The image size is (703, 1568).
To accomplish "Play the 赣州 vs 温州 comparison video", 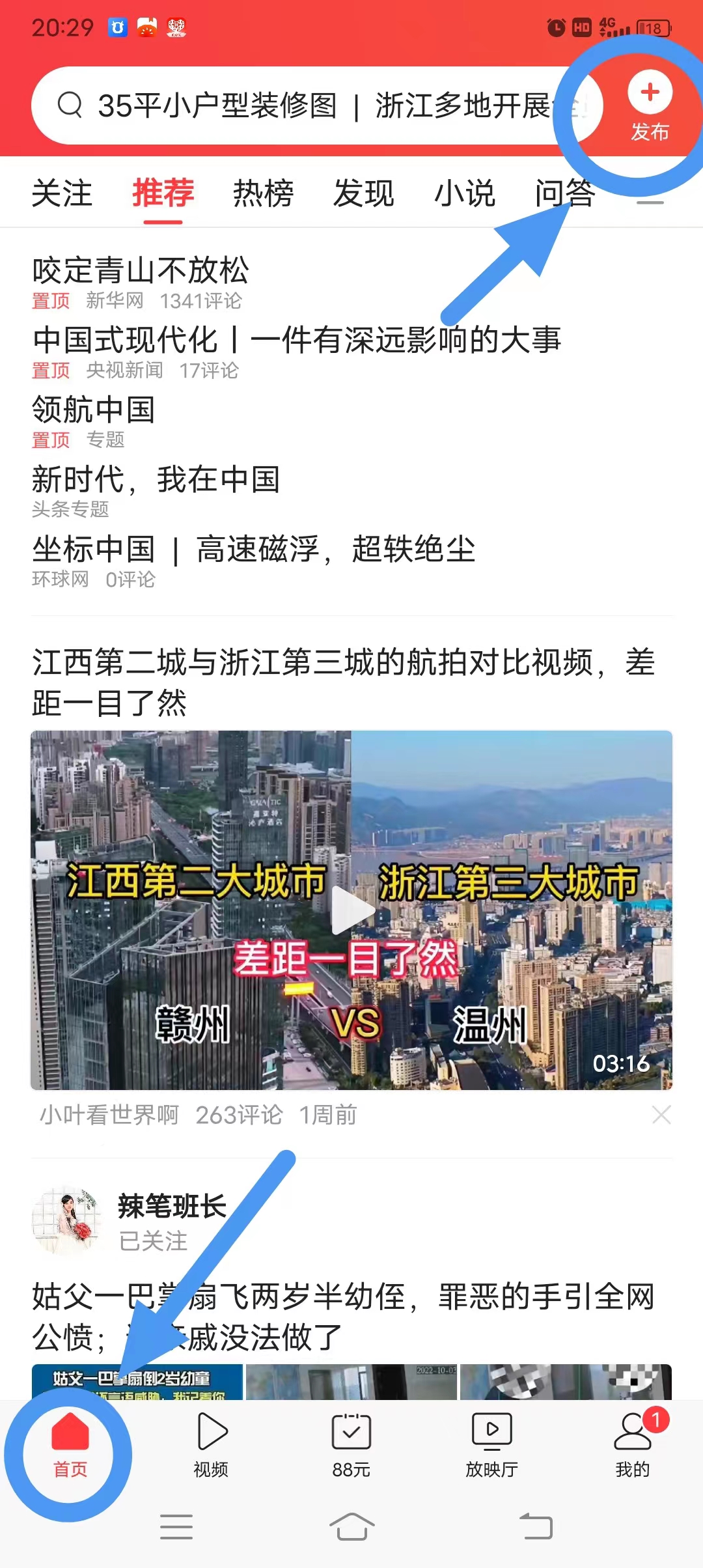I will 351,908.
